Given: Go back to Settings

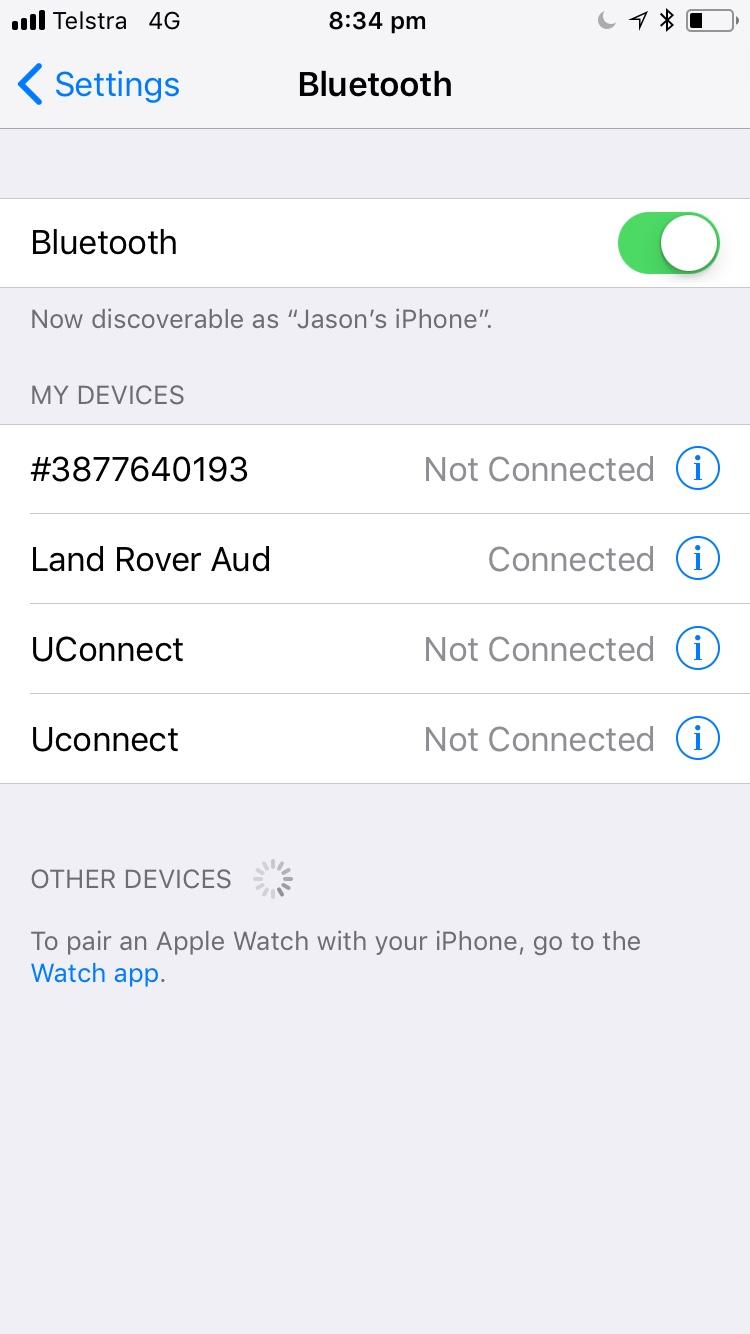Looking at the screenshot, I should point(98,85).
